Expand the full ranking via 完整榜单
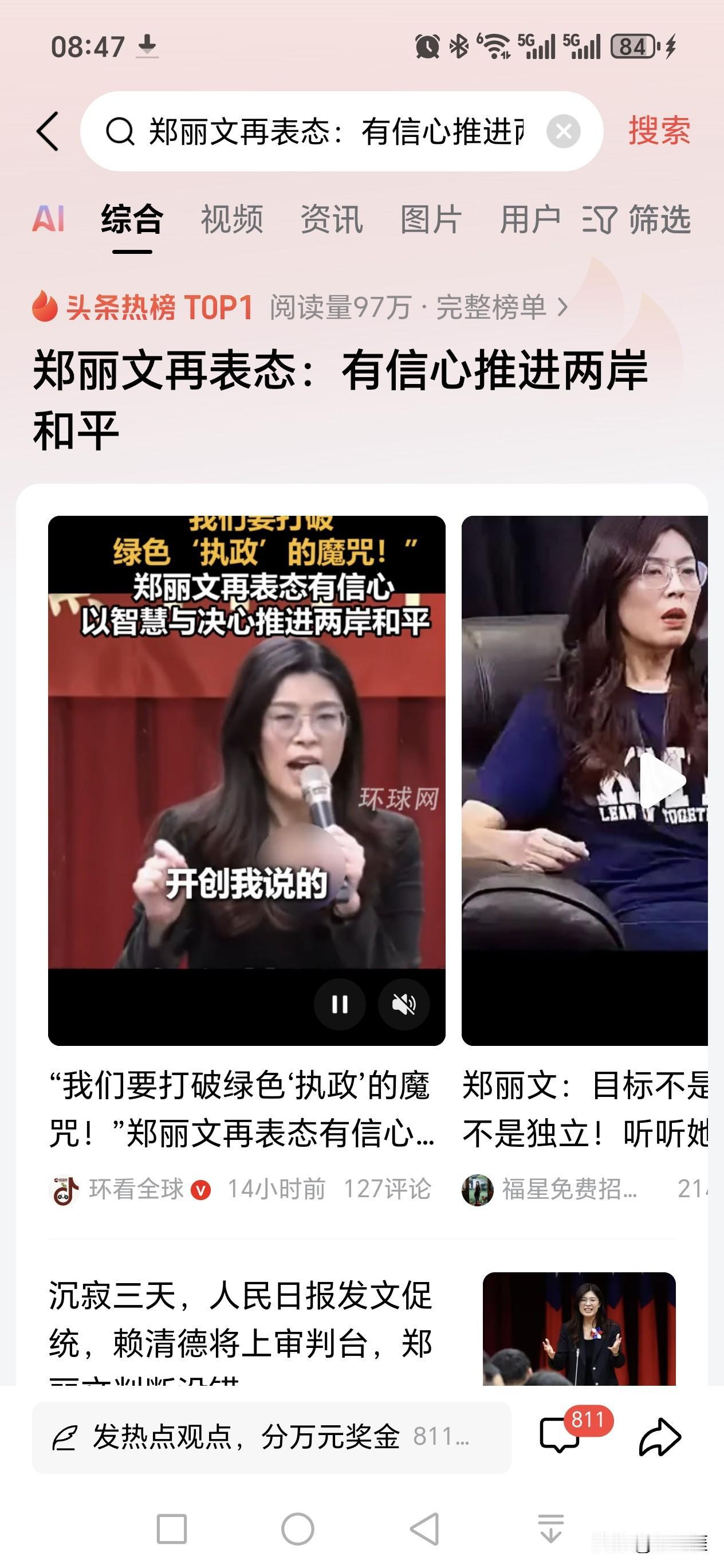Viewport: 724px width, 1568px height. click(x=493, y=307)
